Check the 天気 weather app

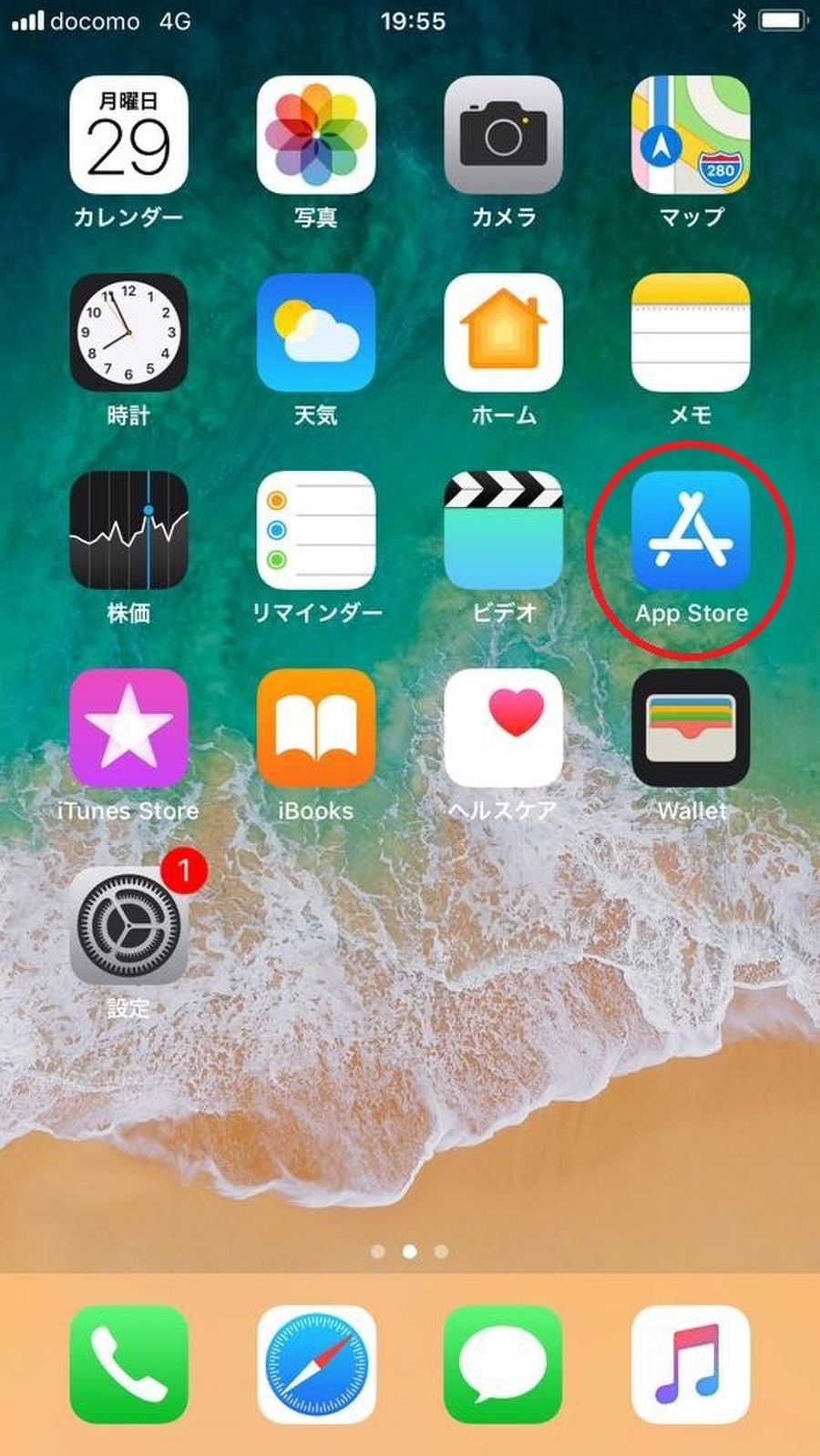[316, 332]
